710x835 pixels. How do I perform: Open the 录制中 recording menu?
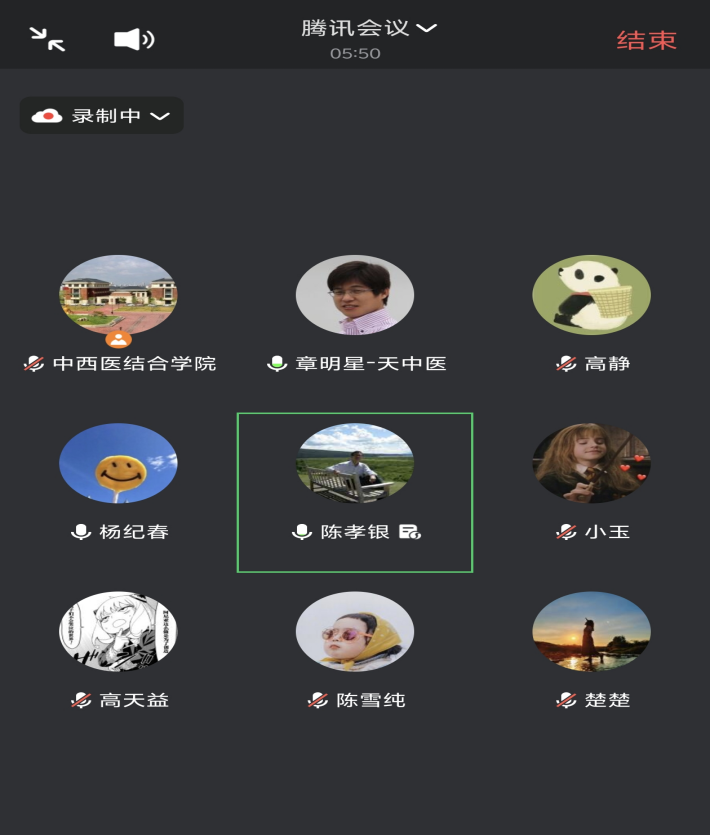click(102, 116)
